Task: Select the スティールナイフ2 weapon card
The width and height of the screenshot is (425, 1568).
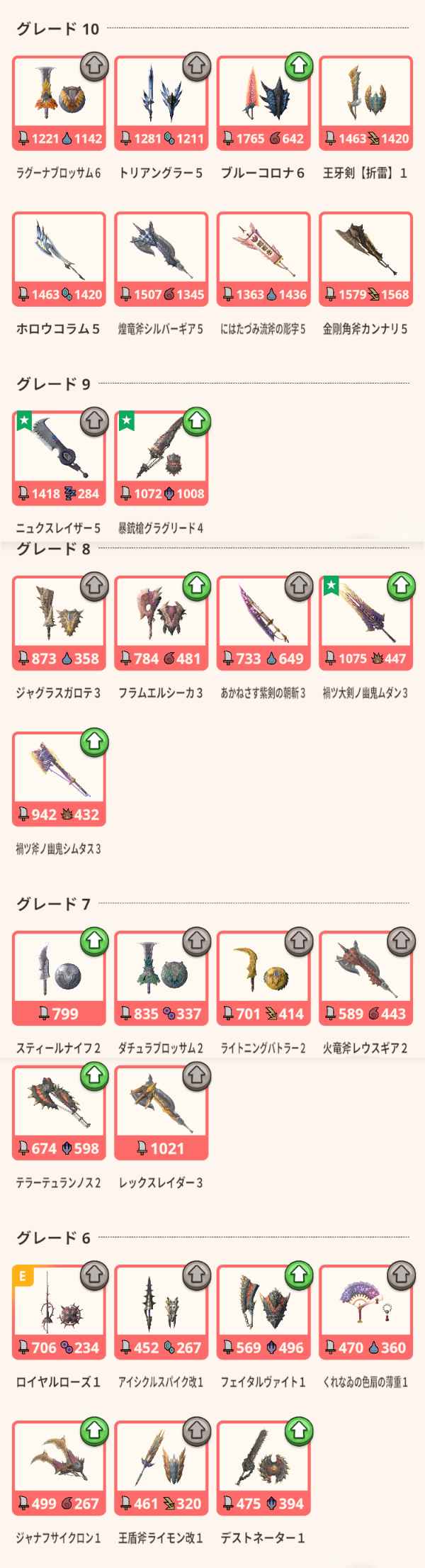Action: click(59, 979)
